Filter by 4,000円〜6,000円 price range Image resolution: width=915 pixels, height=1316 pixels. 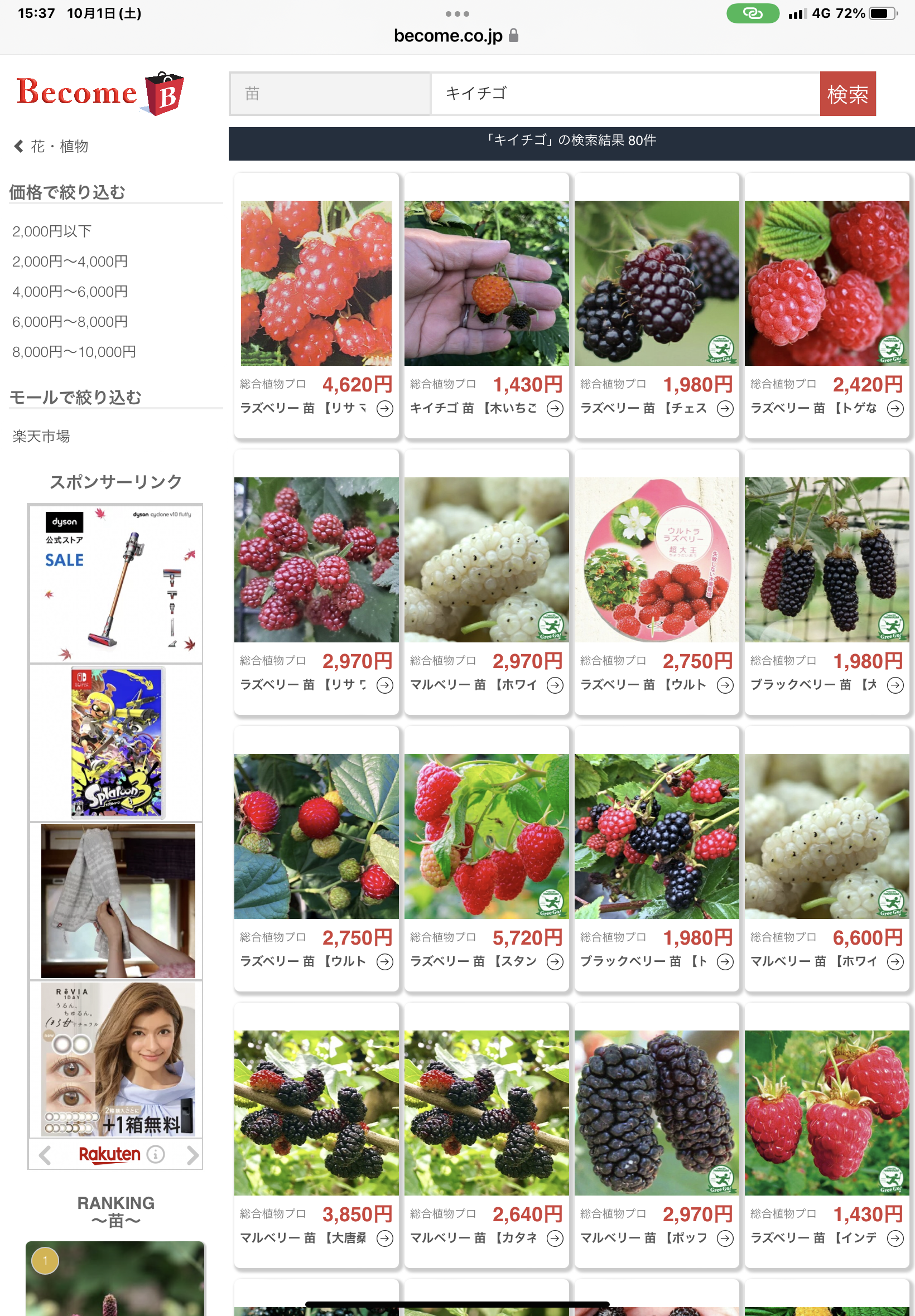[70, 292]
